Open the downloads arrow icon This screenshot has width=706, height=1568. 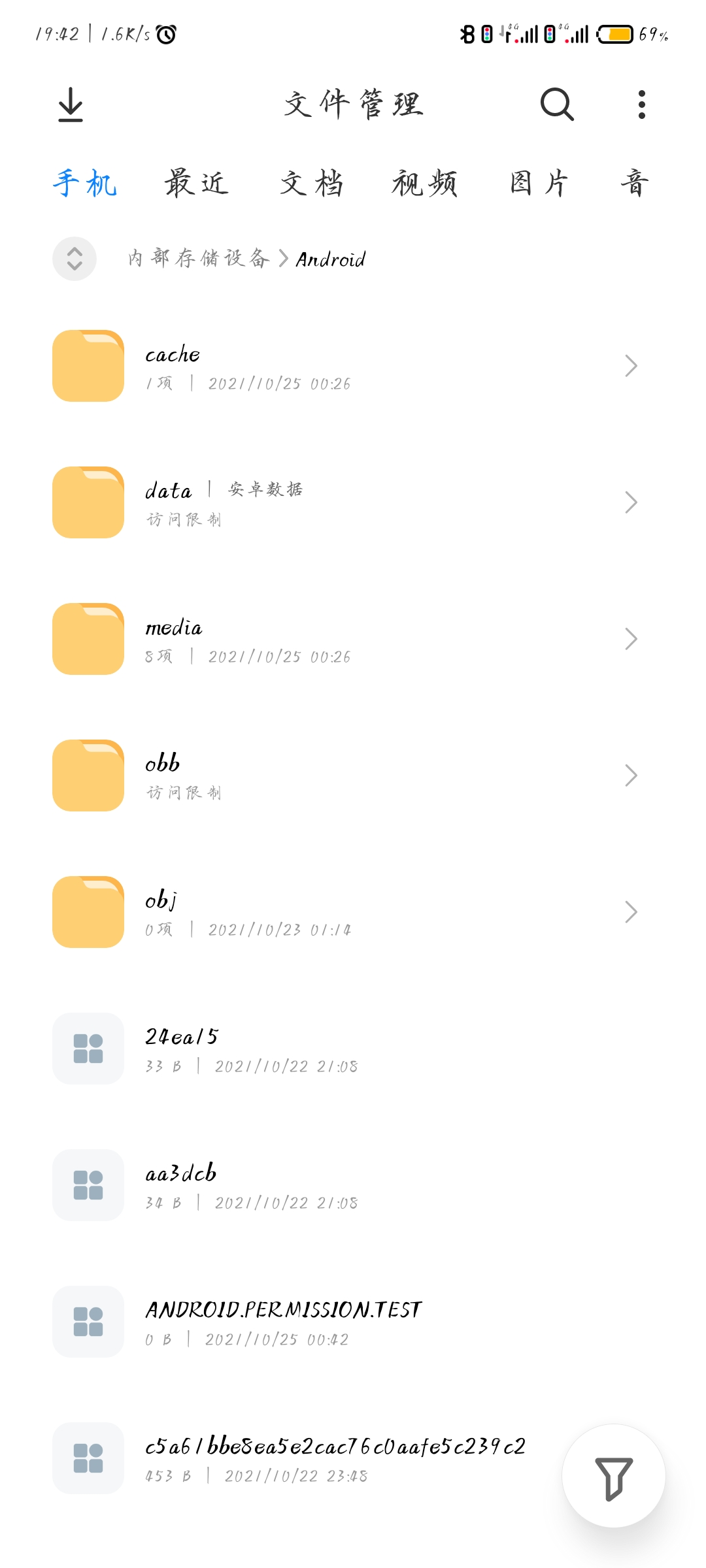71,105
